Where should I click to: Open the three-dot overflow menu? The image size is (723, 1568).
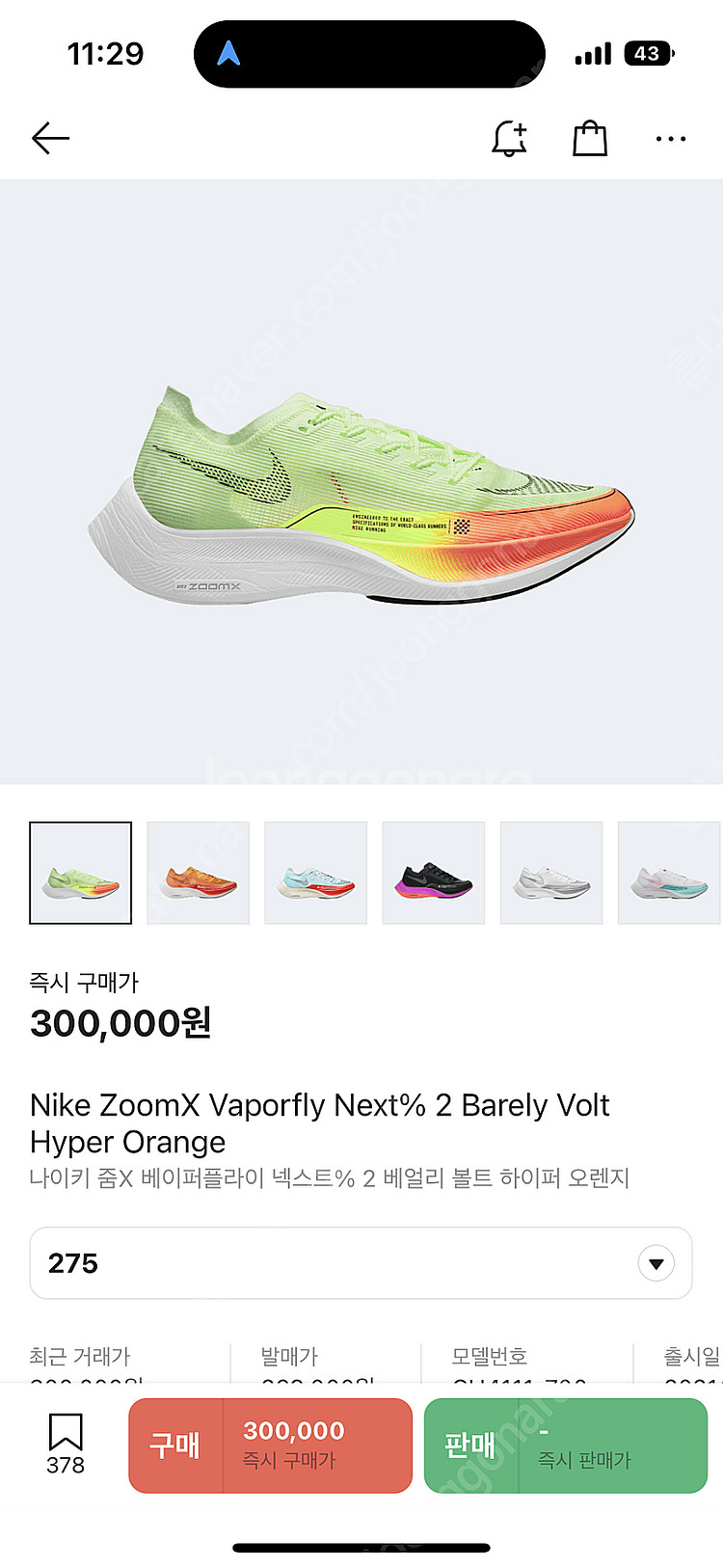coord(670,139)
